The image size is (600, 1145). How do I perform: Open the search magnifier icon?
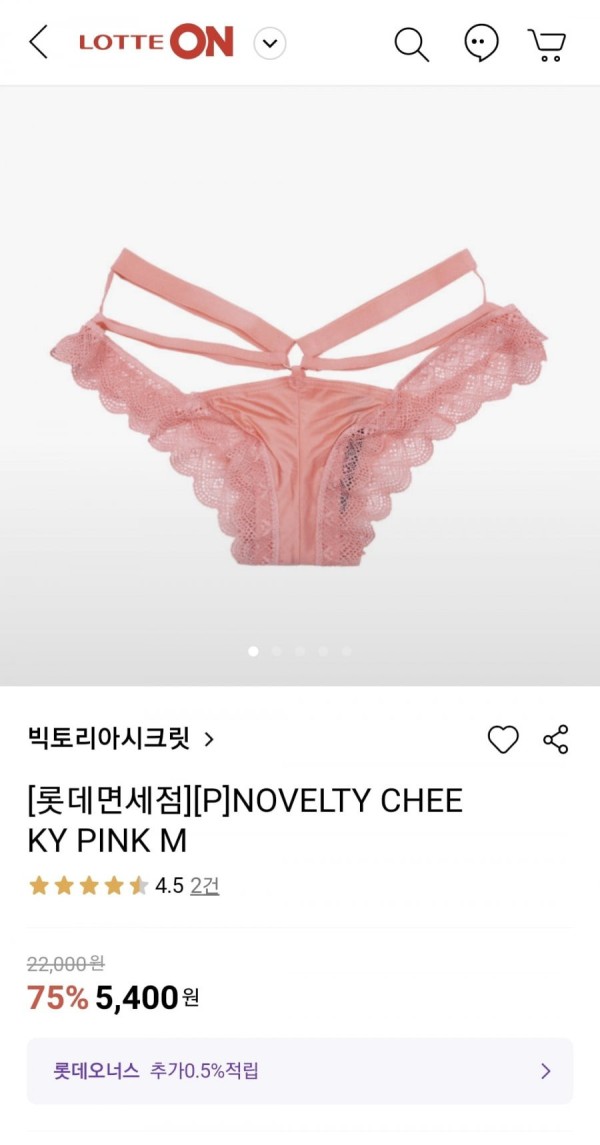(x=412, y=44)
